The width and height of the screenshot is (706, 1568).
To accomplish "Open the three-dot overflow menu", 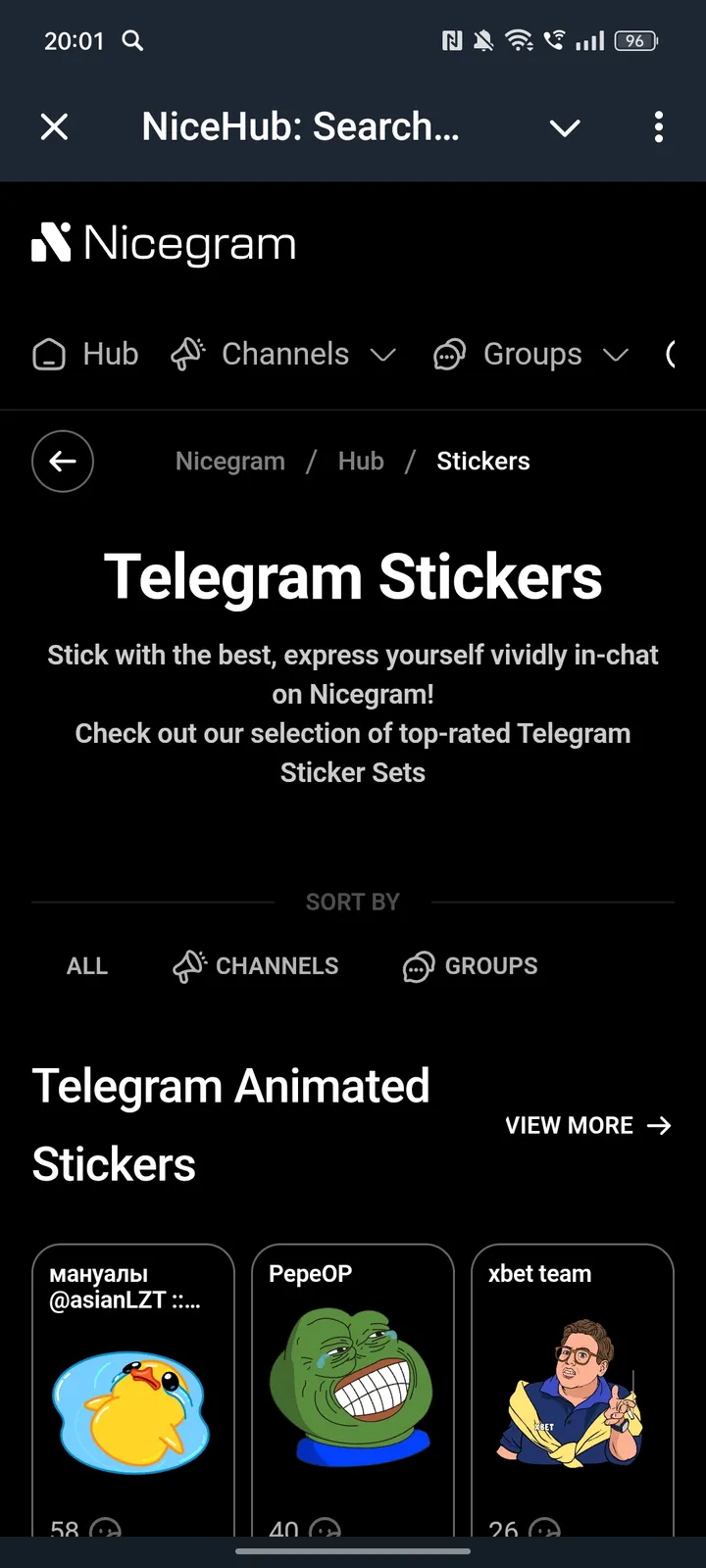I will [659, 127].
